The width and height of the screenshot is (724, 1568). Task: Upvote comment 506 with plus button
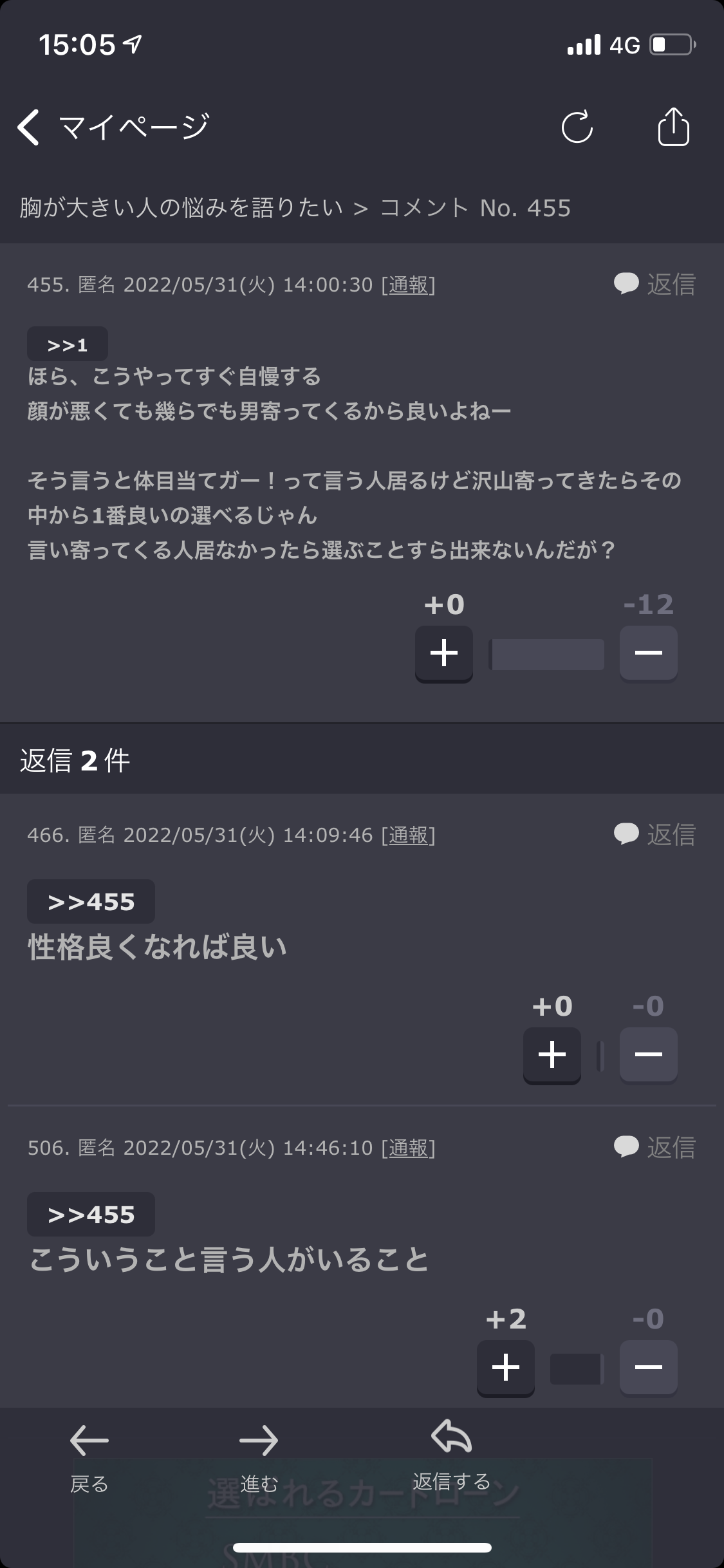coord(506,1368)
